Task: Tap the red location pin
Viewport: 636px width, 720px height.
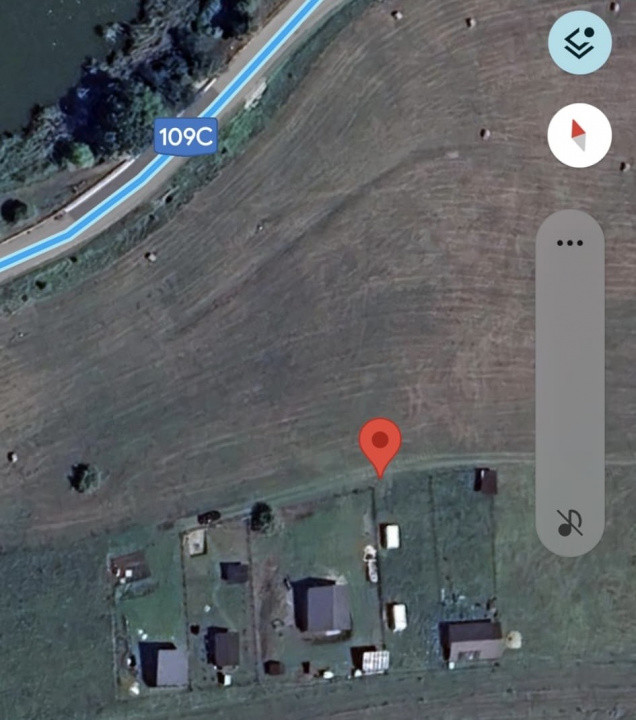Action: pyautogui.click(x=380, y=442)
